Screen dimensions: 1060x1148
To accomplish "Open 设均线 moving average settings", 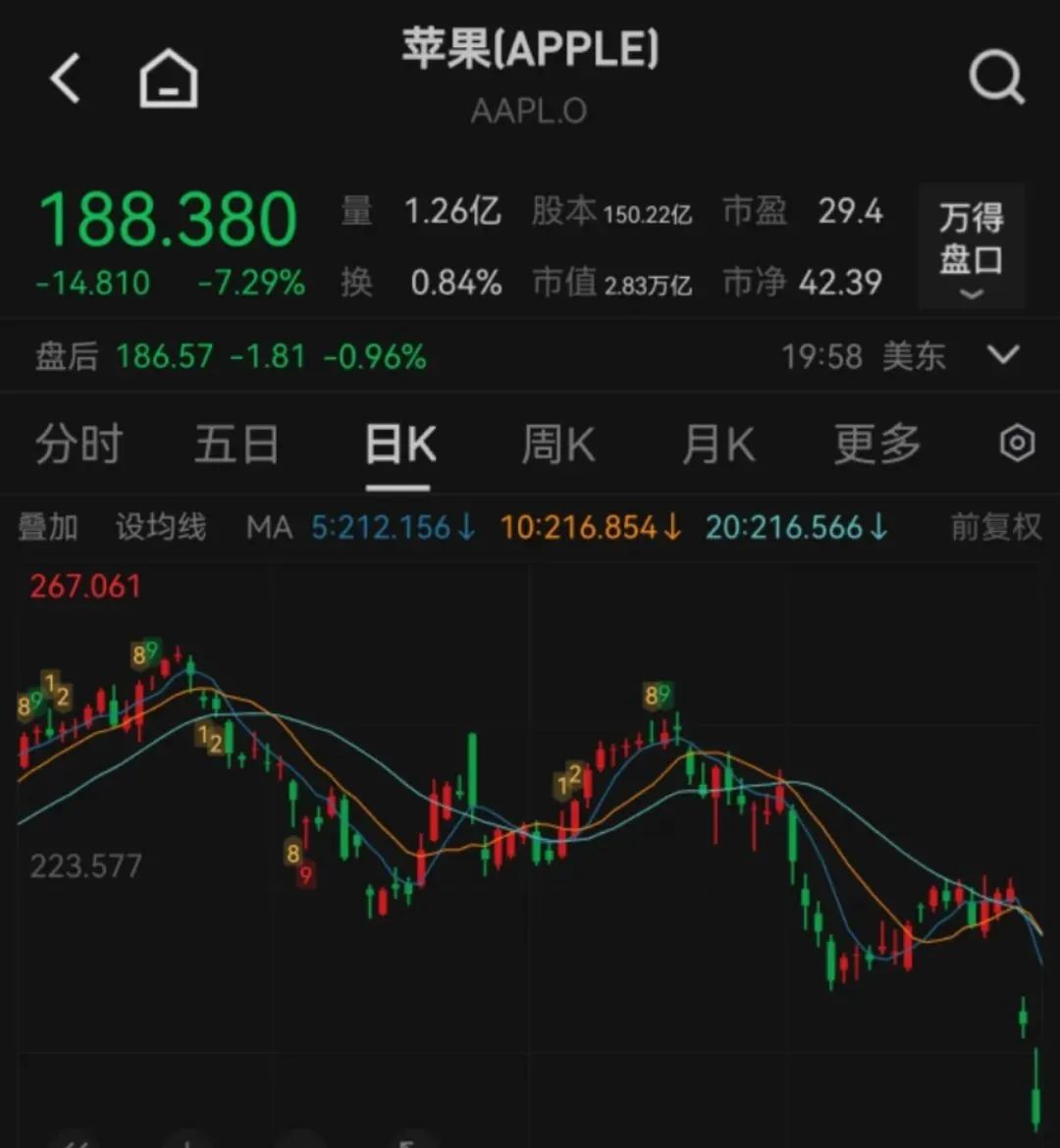I will tap(160, 527).
